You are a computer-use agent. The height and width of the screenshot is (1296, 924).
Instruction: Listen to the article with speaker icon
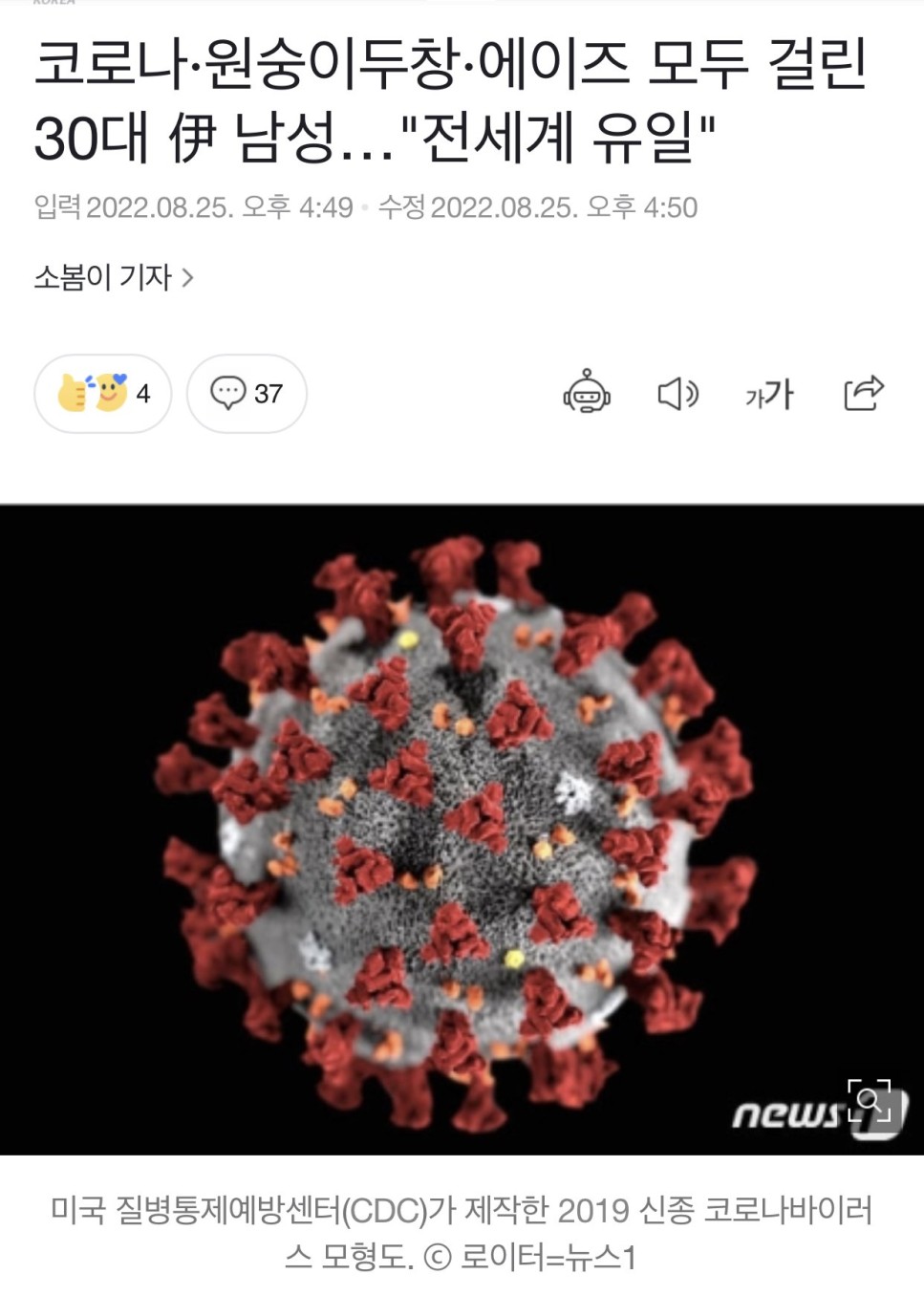[x=677, y=393]
